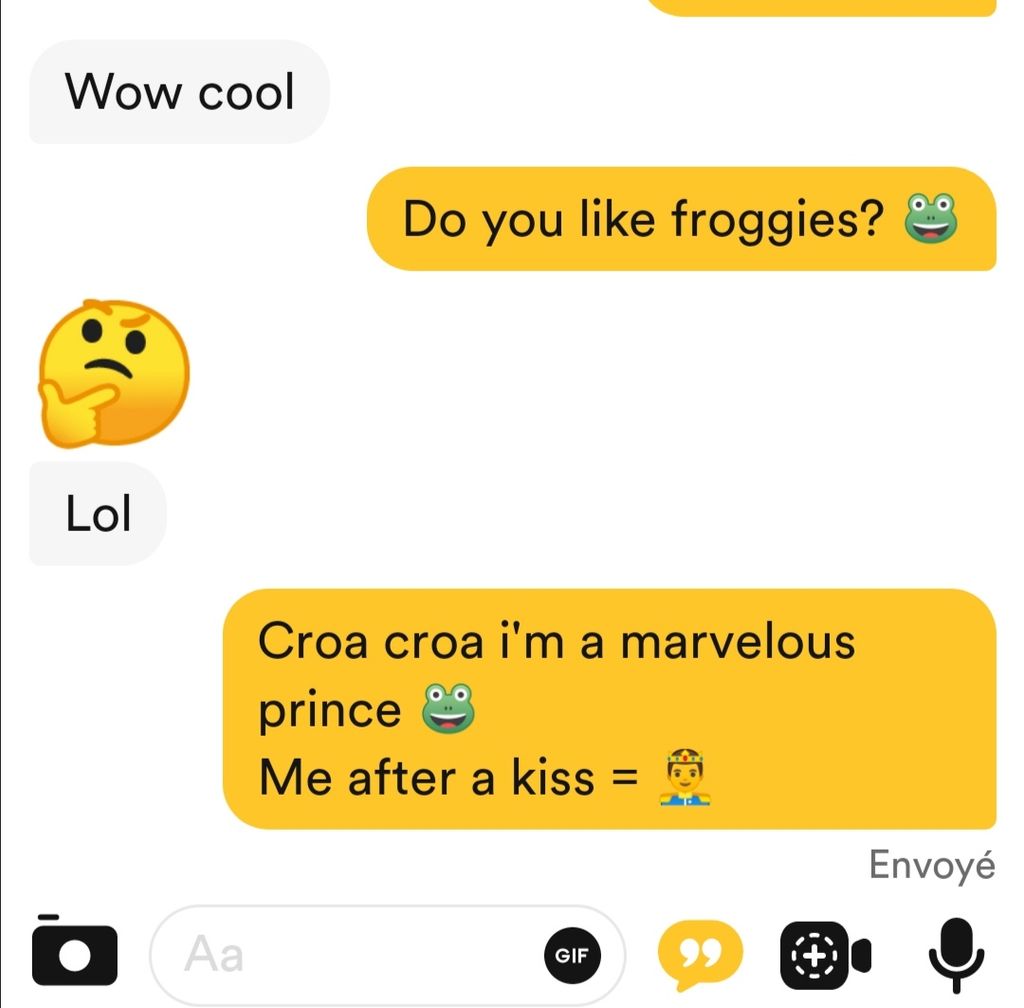1024x1008 pixels.
Task: Record a video note
Action: 824,955
